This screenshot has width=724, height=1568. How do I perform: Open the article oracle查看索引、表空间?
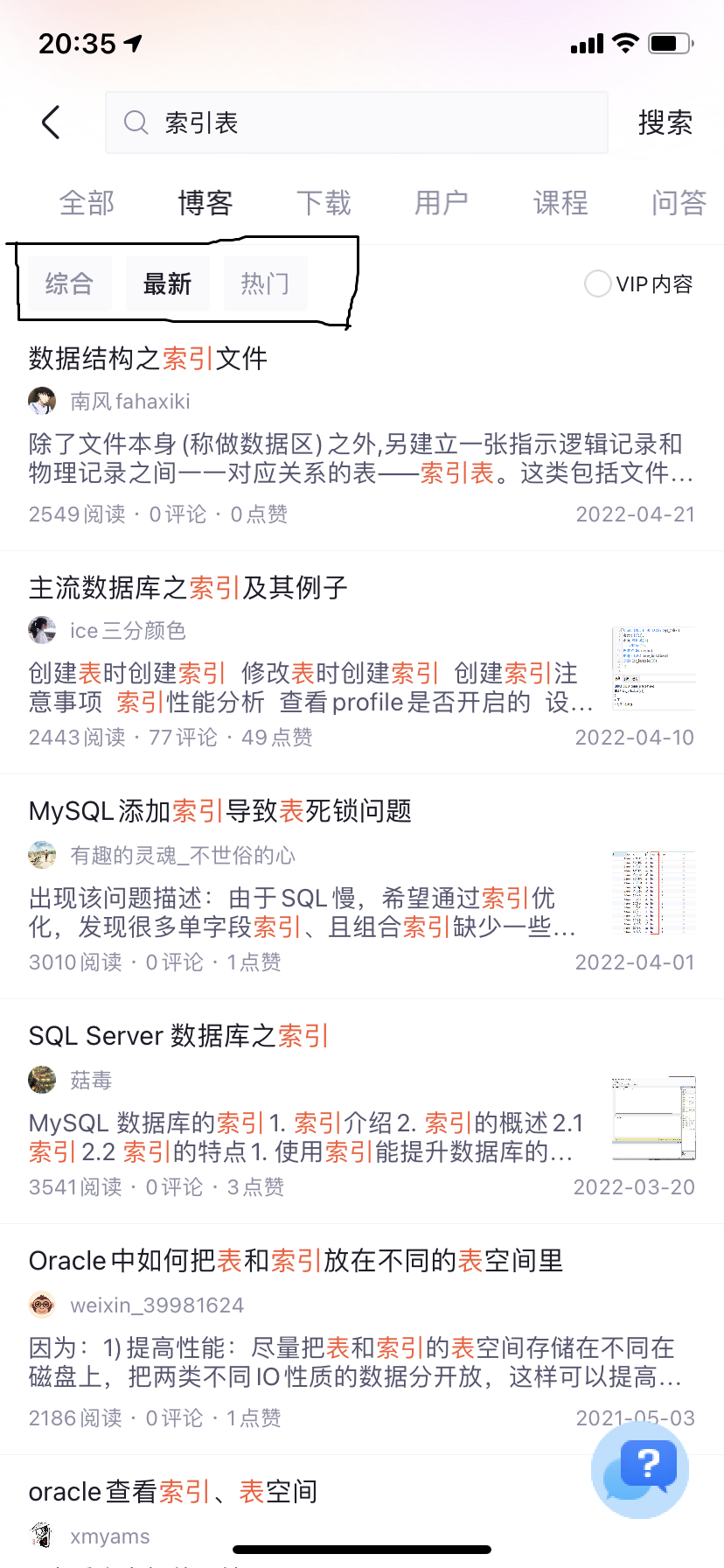coord(173,1491)
